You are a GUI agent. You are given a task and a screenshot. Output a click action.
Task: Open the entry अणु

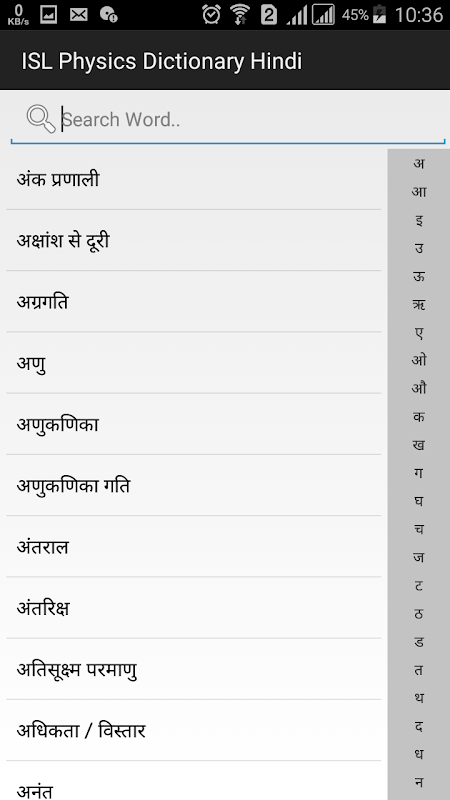coord(193,363)
